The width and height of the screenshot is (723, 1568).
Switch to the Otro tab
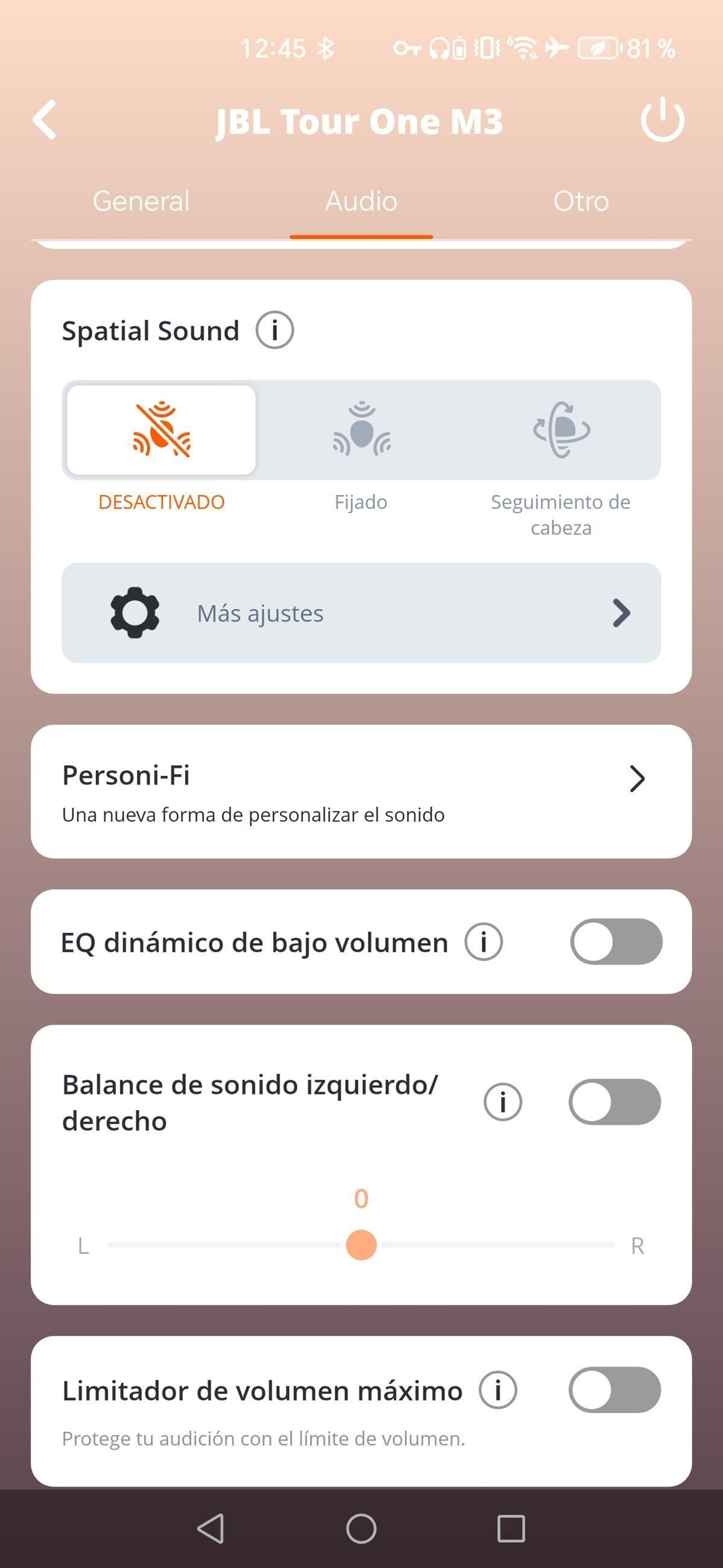[x=581, y=201]
